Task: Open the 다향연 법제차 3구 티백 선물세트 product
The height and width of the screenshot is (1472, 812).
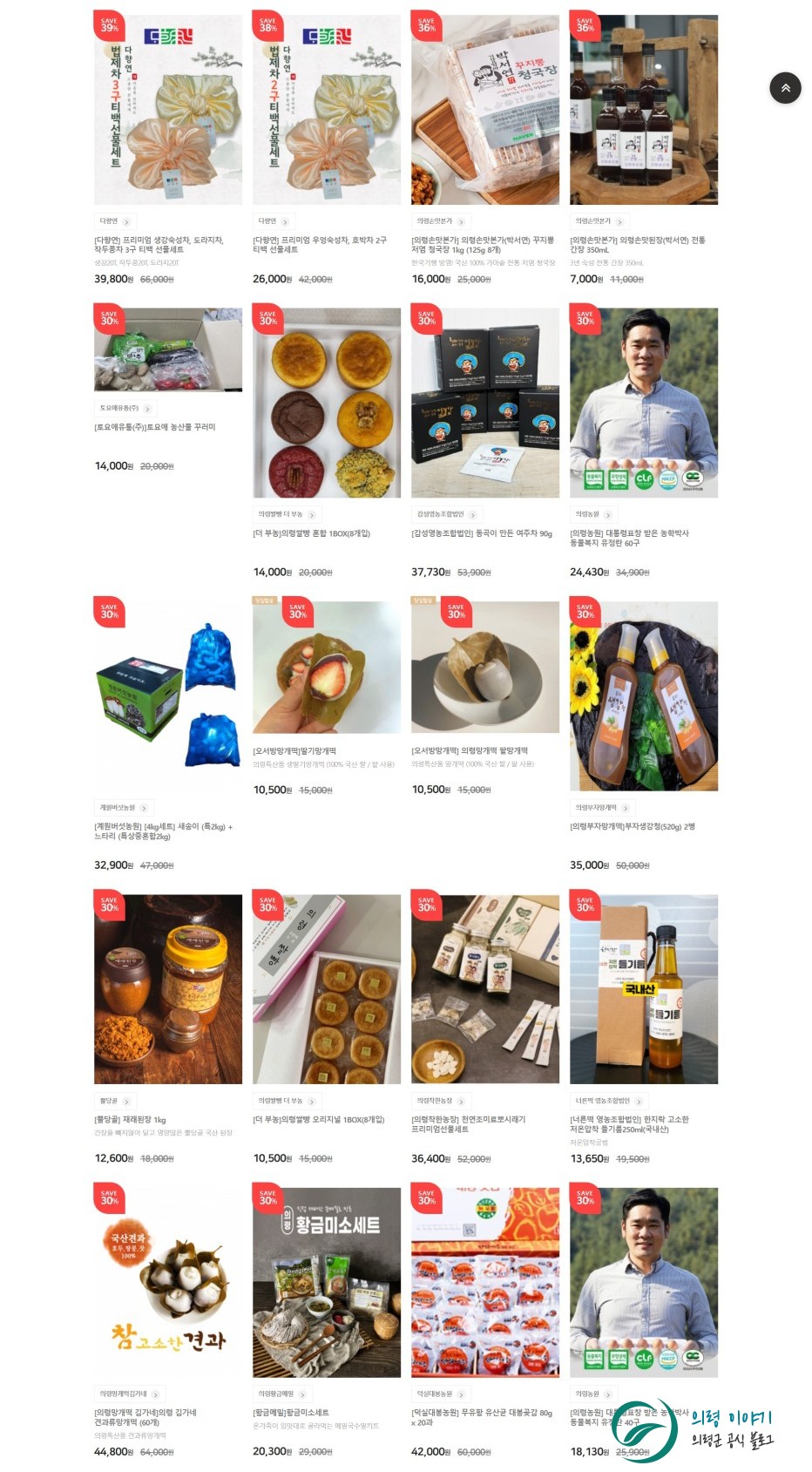Action: (168, 110)
